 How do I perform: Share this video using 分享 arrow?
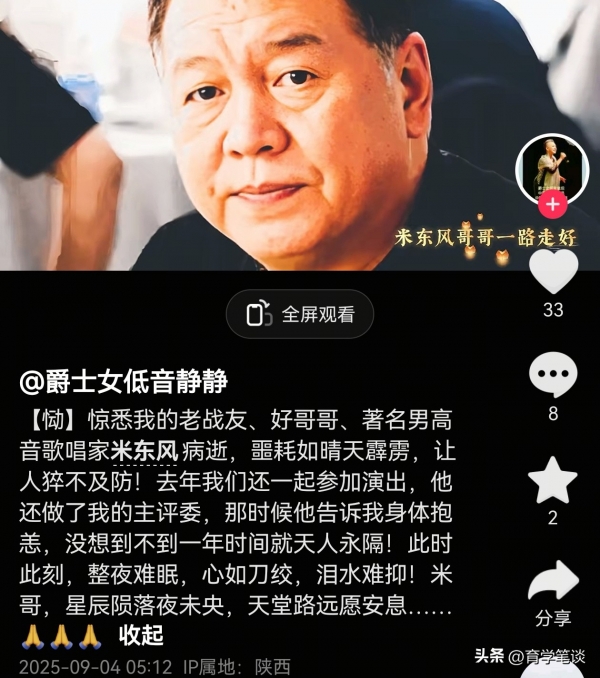tap(553, 583)
